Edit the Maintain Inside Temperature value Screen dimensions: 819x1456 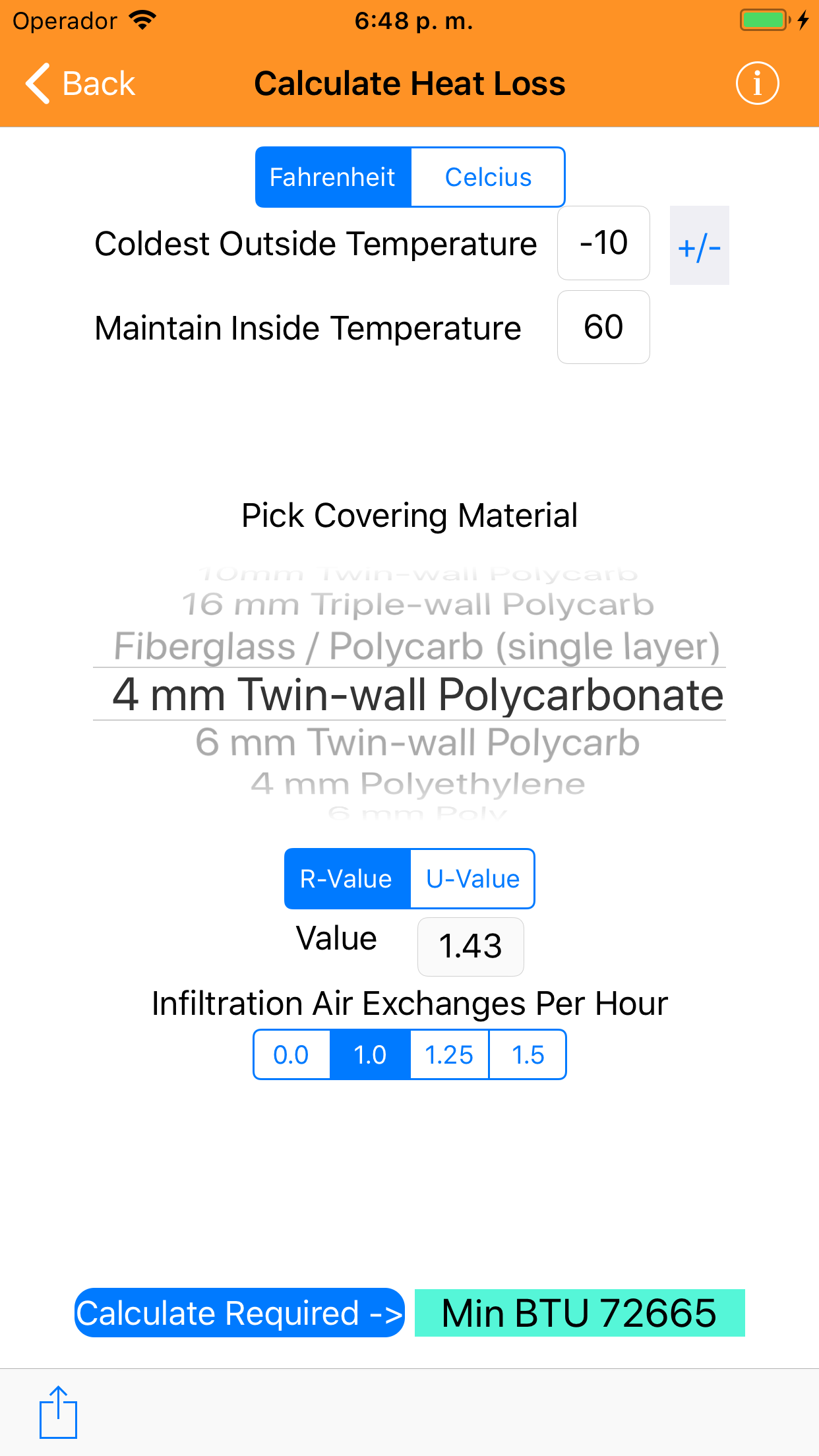[603, 327]
